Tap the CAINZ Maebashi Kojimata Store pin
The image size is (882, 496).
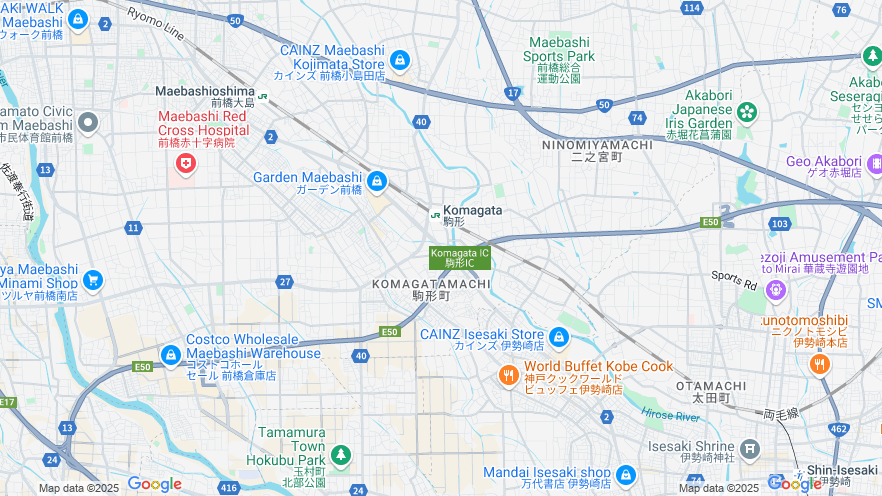tap(400, 62)
